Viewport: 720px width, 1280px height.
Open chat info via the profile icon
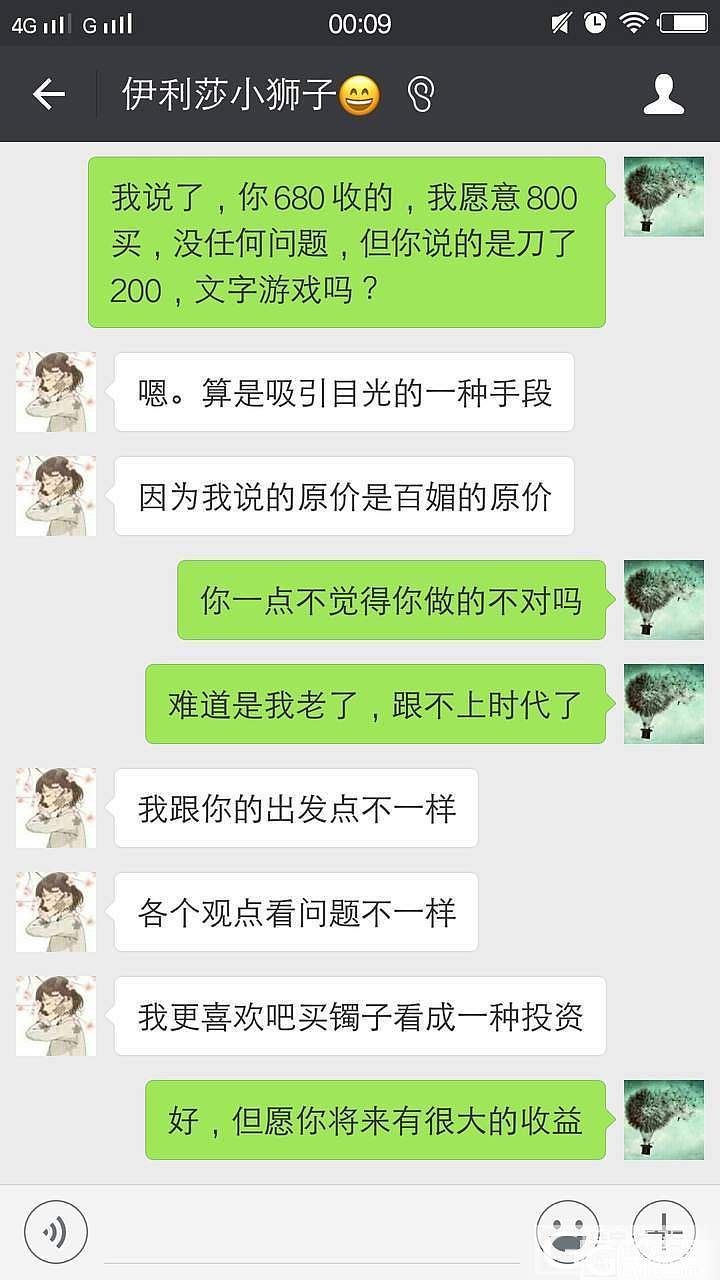click(x=663, y=95)
